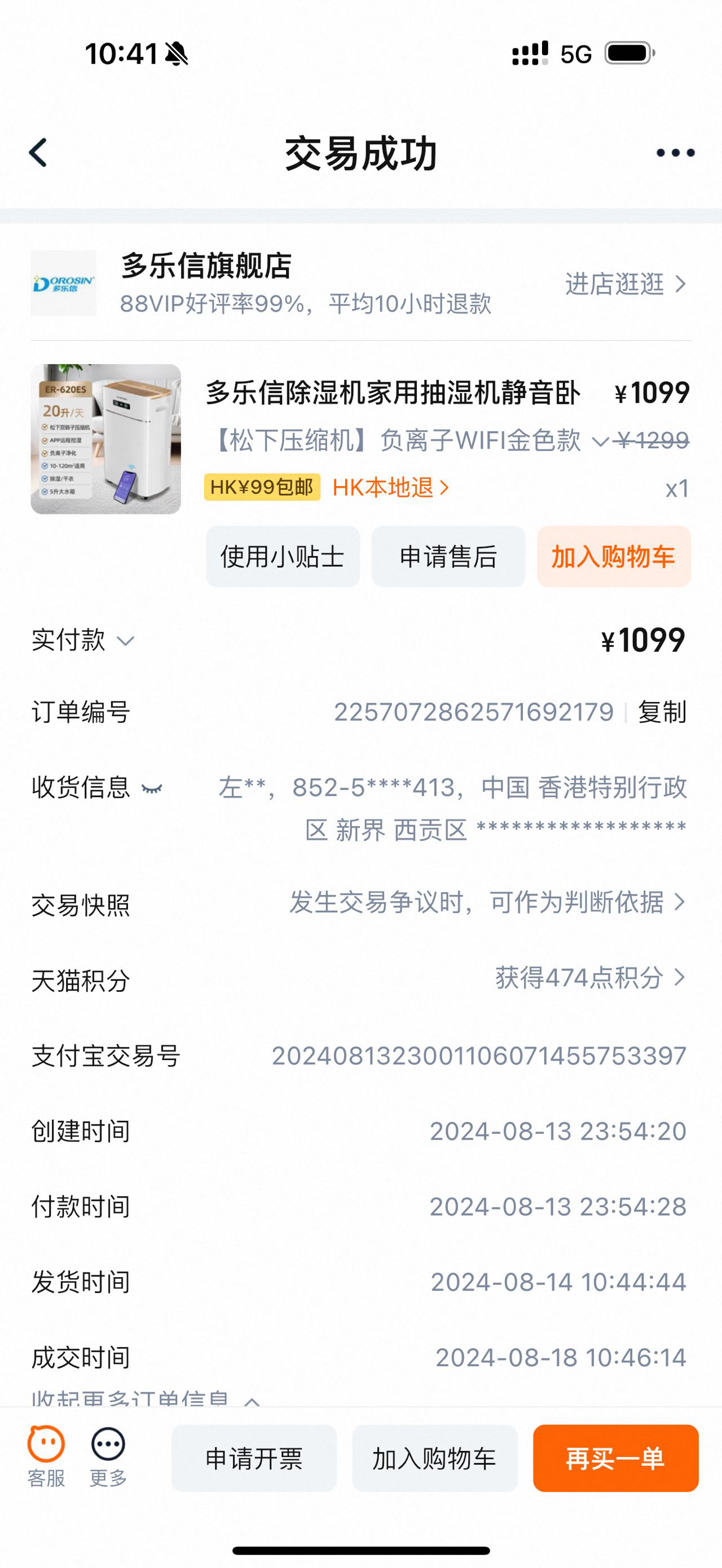Add the item to cart from the product card

(614, 556)
